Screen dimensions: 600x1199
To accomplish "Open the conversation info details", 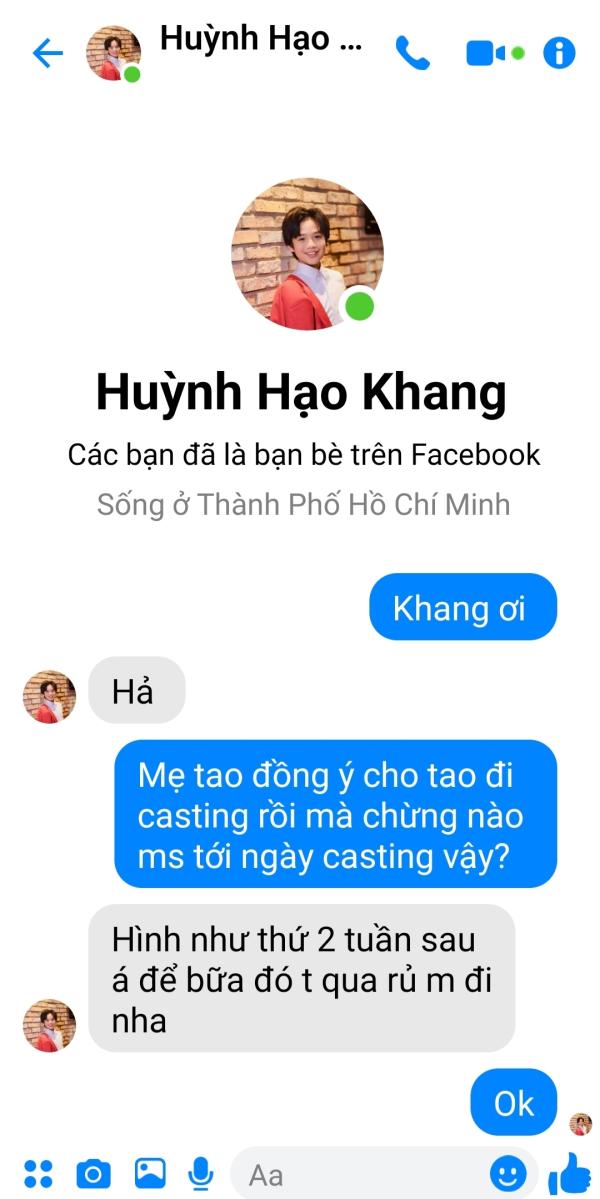I will (559, 53).
